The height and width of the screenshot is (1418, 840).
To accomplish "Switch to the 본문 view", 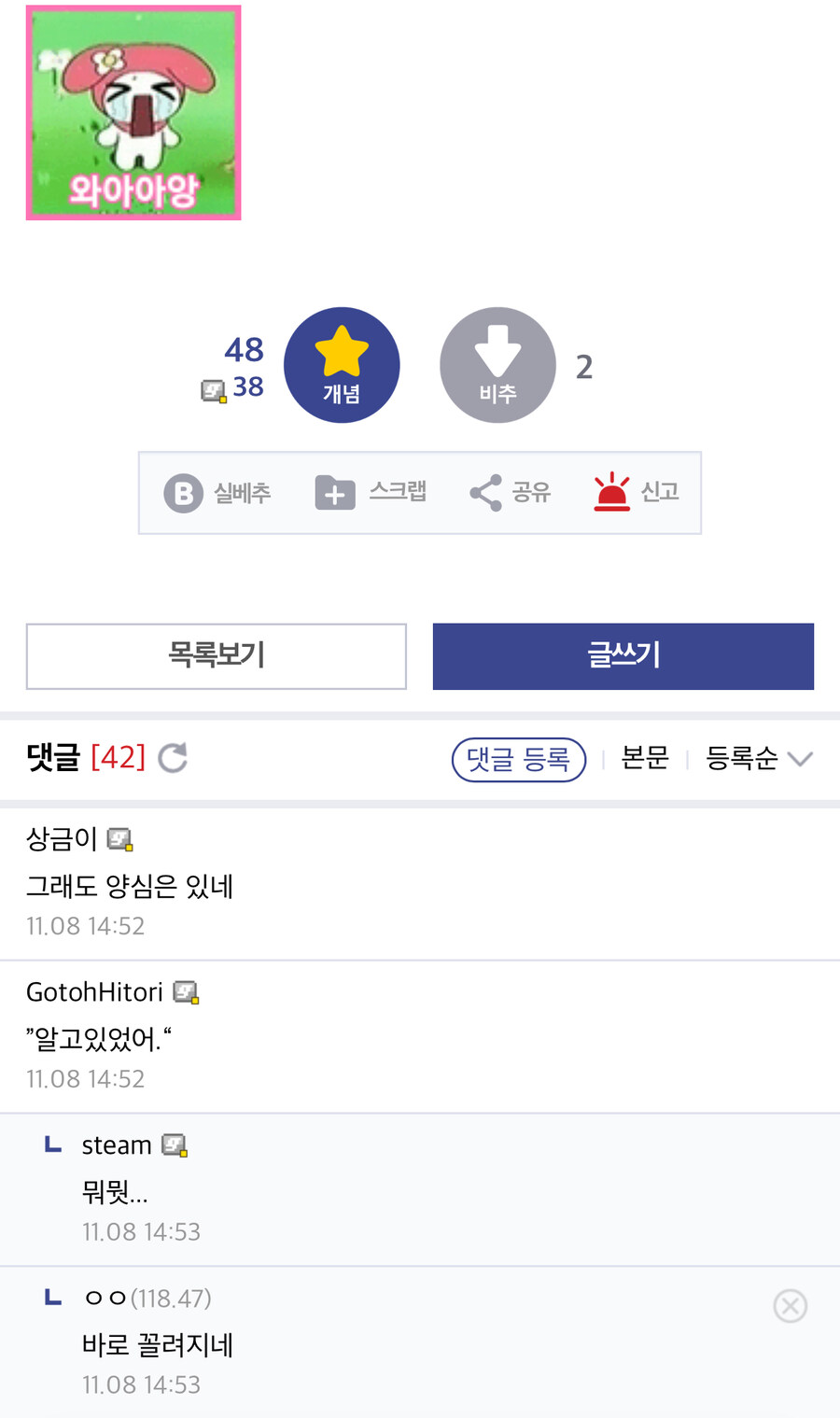I will [644, 759].
